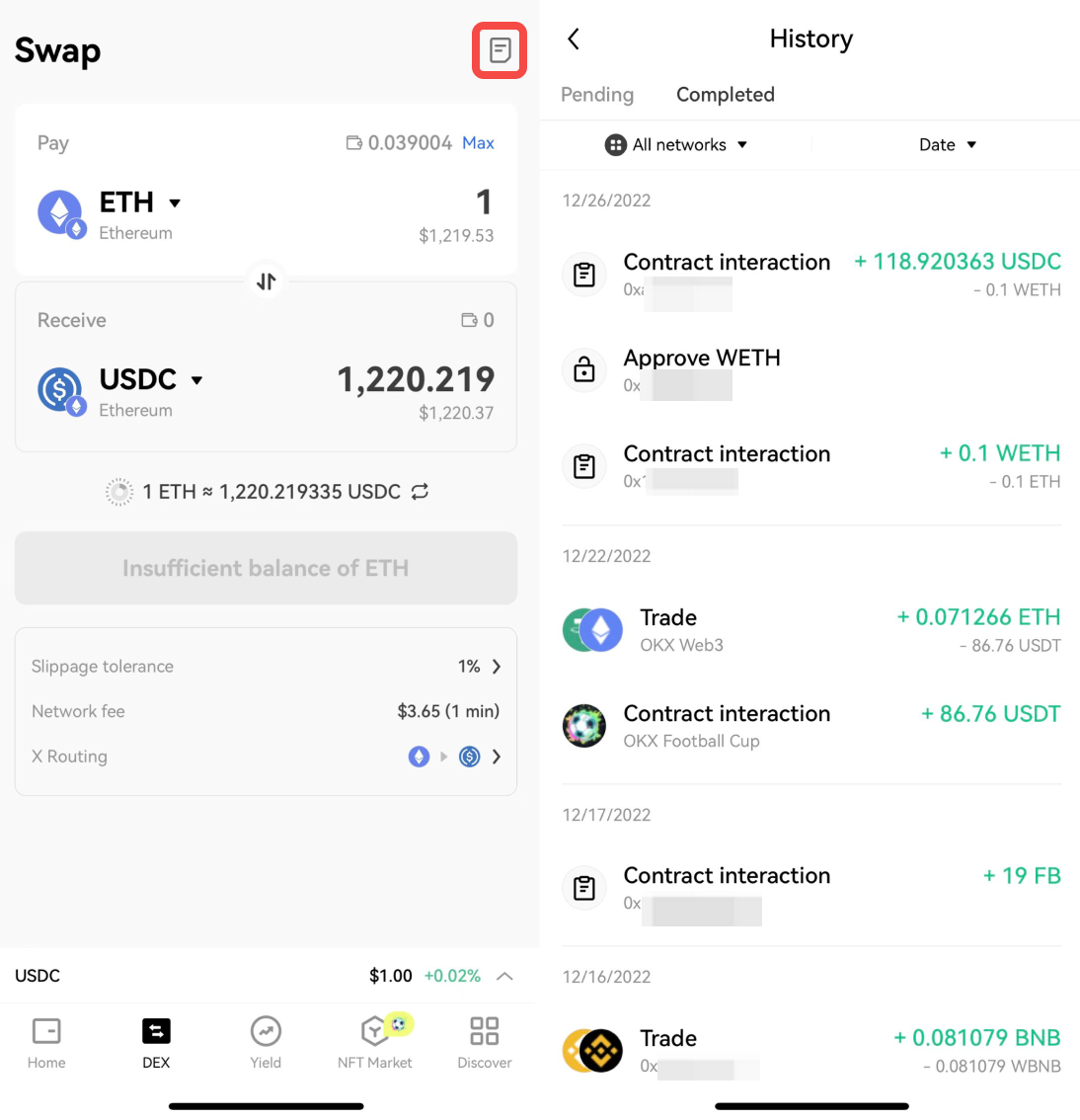Screen dimensions: 1080x1120
Task: Go to the Home tab
Action: (x=46, y=1042)
